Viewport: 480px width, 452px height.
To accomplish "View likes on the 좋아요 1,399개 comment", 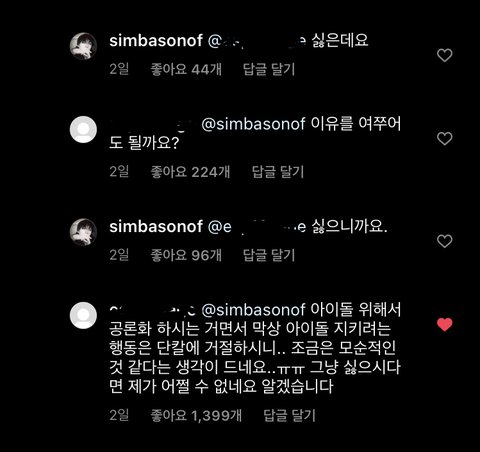I will click(196, 415).
